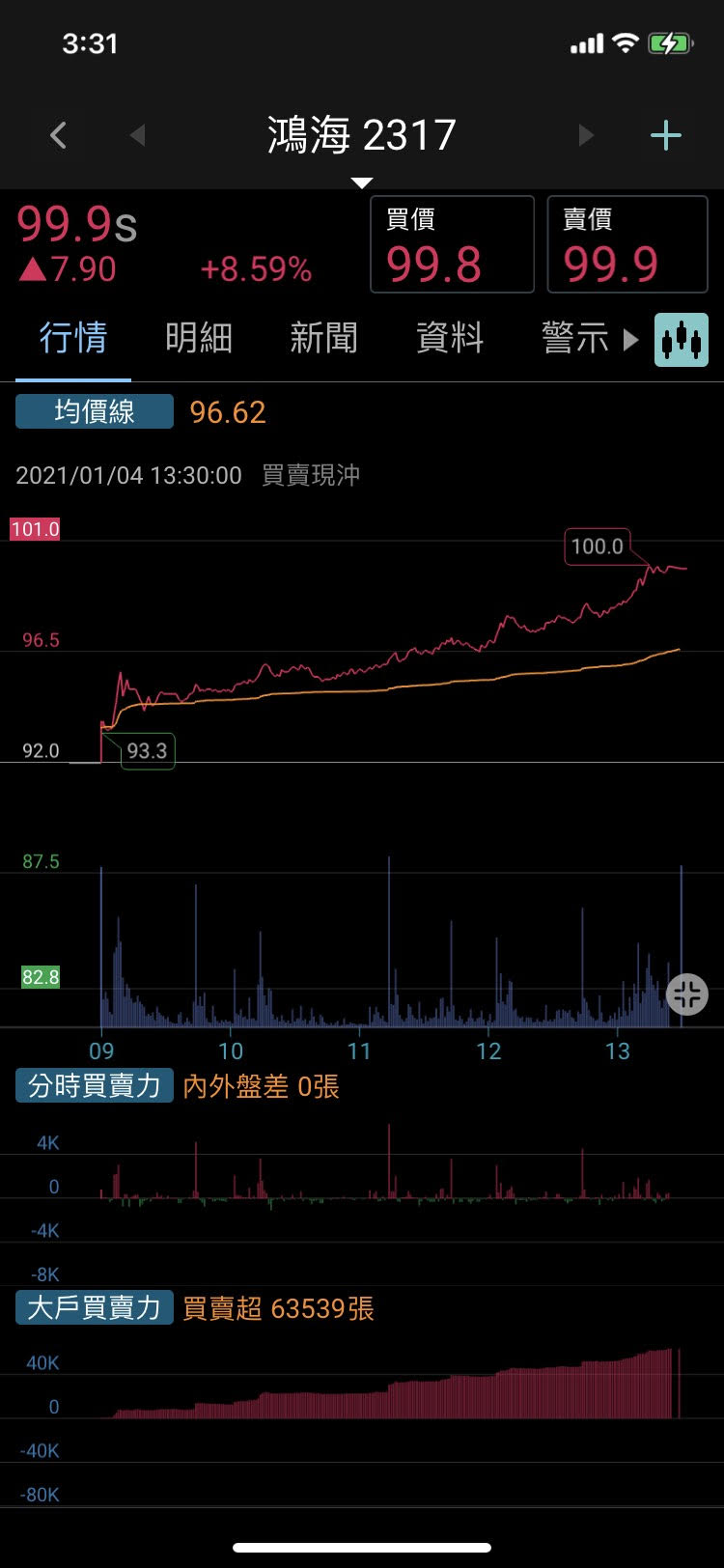The width and height of the screenshot is (724, 1568).
Task: Tap the 賣價 99.9 ask box
Action: (627, 244)
